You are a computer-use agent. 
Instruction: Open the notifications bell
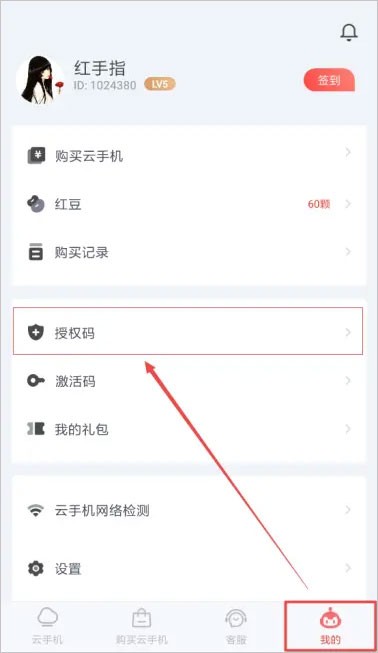pyautogui.click(x=349, y=32)
